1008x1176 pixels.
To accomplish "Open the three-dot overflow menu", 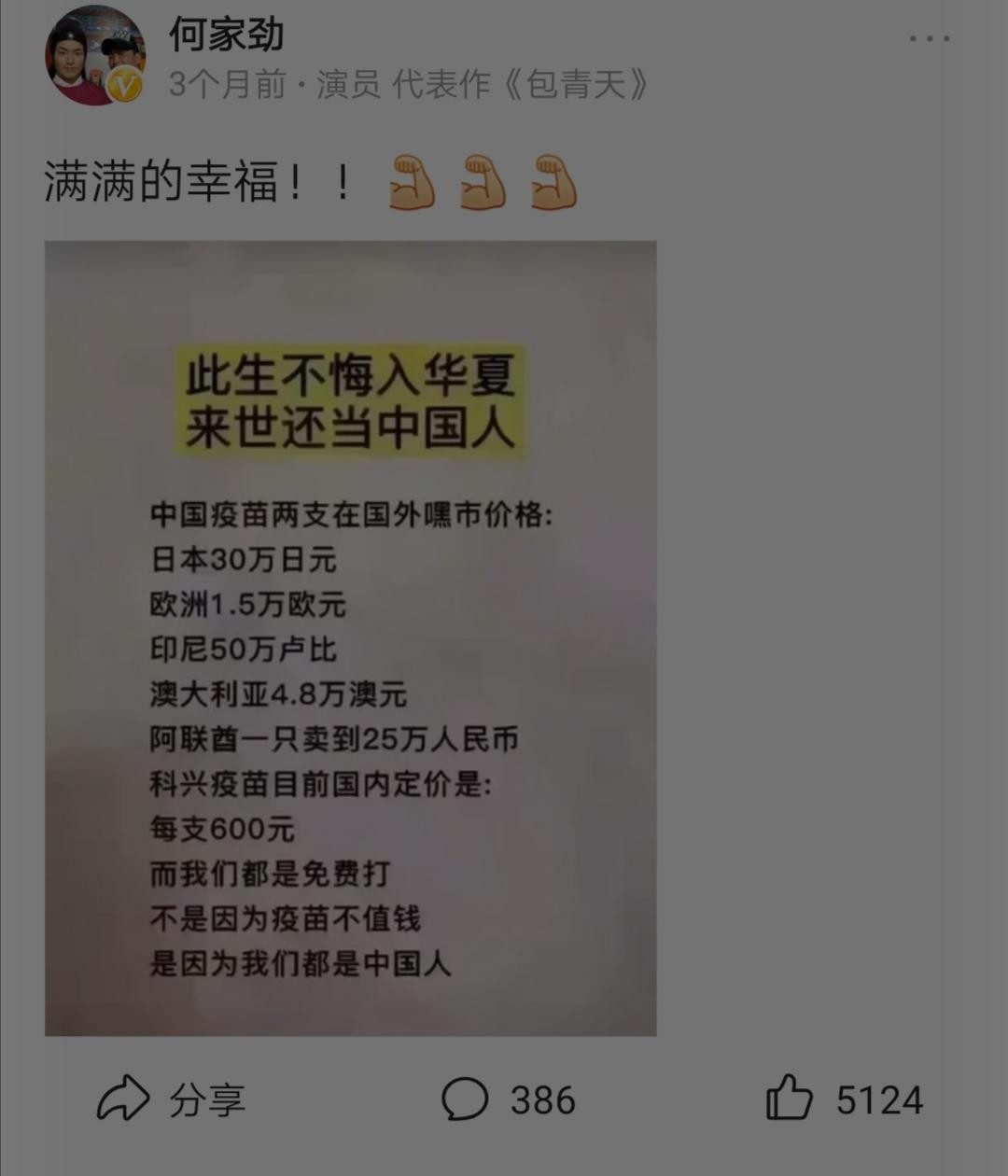I will [929, 39].
